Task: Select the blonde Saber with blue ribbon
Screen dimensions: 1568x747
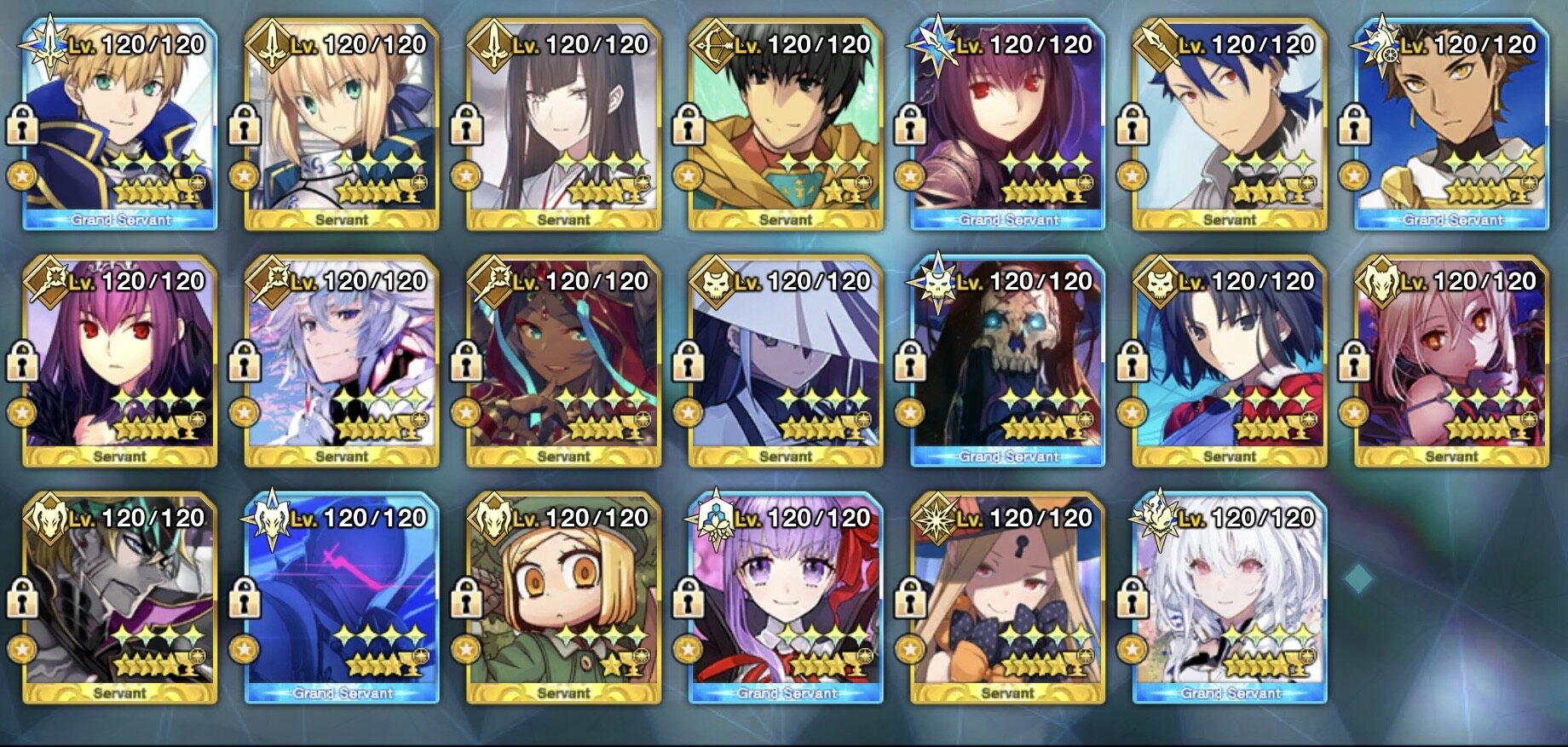Action: (x=342, y=124)
